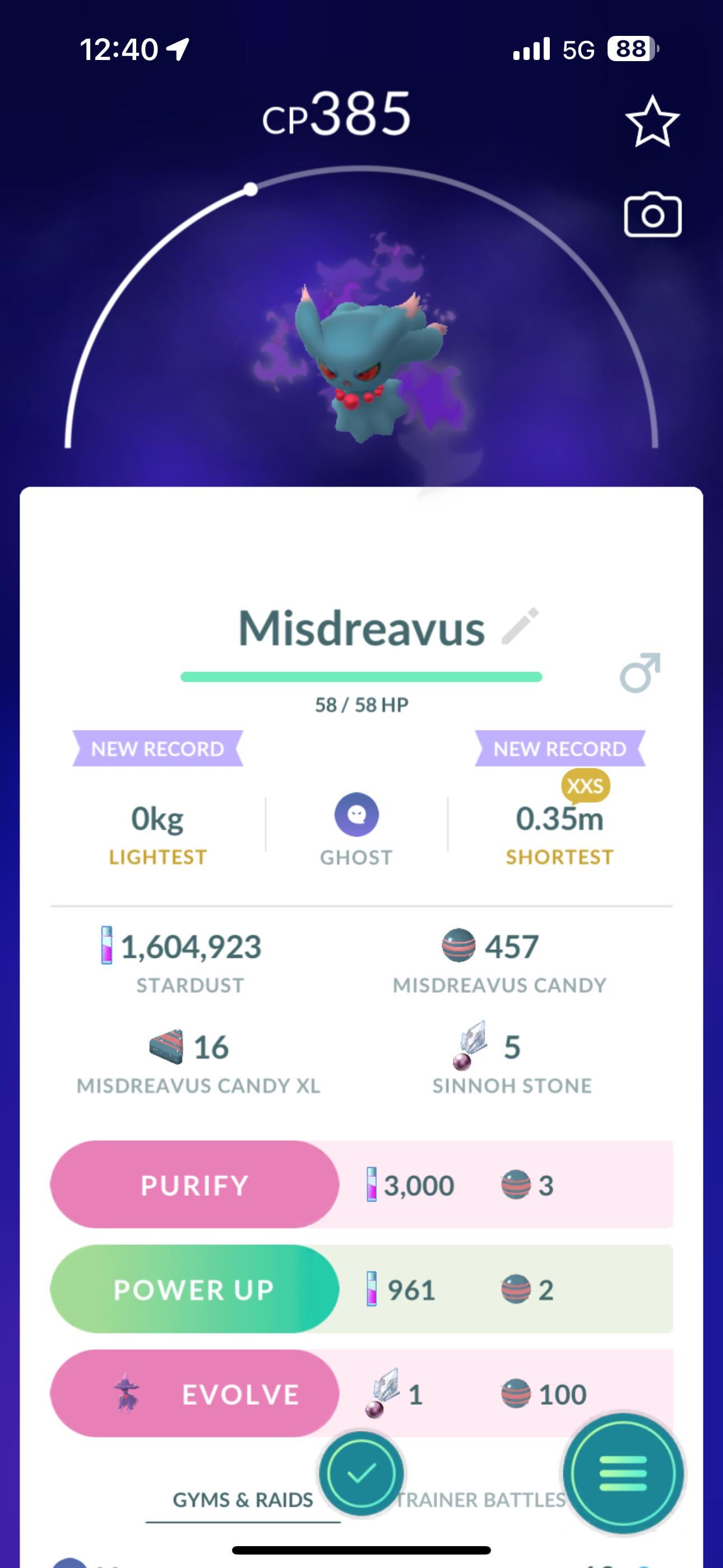
Task: Power up Misdreavus for 961 stardust
Action: 194,1289
